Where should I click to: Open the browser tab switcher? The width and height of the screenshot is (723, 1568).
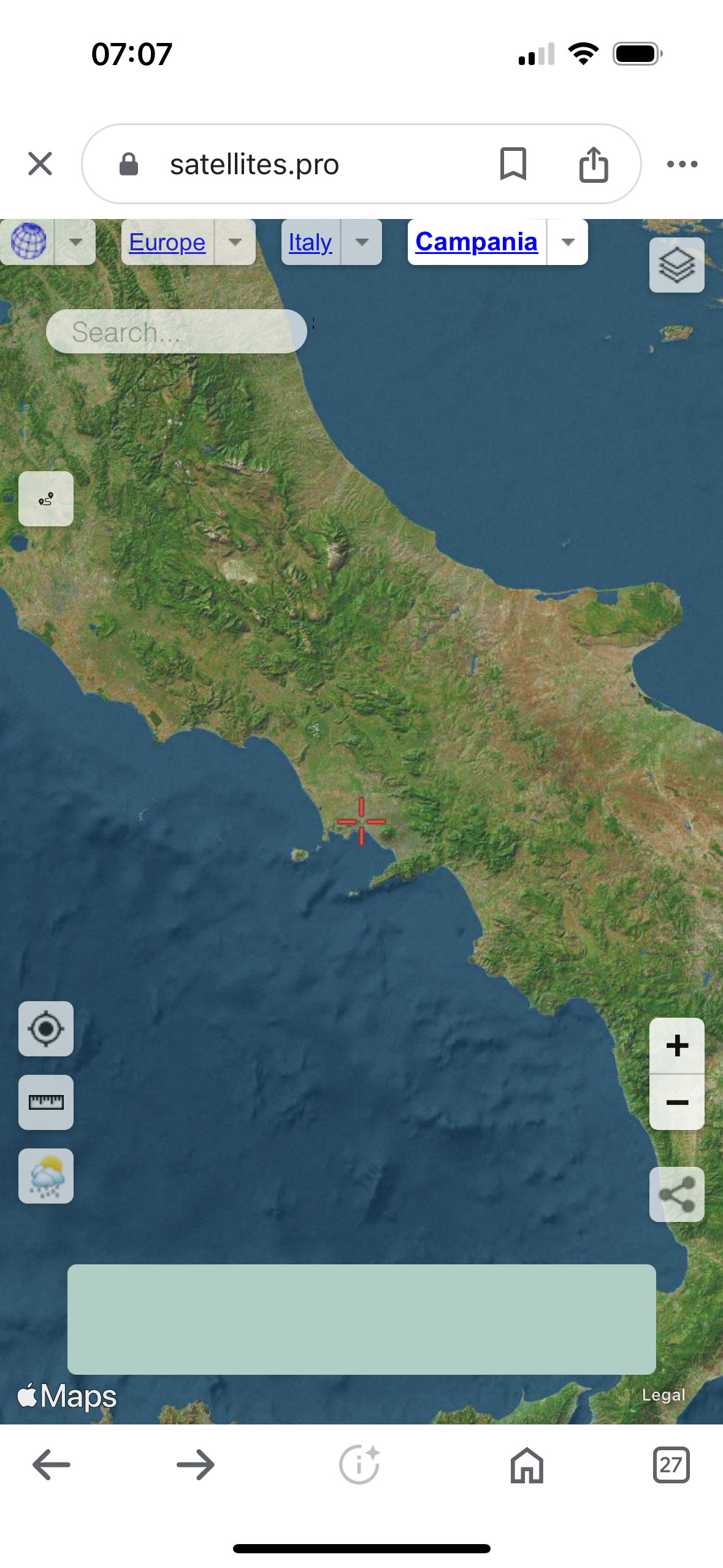click(671, 1465)
